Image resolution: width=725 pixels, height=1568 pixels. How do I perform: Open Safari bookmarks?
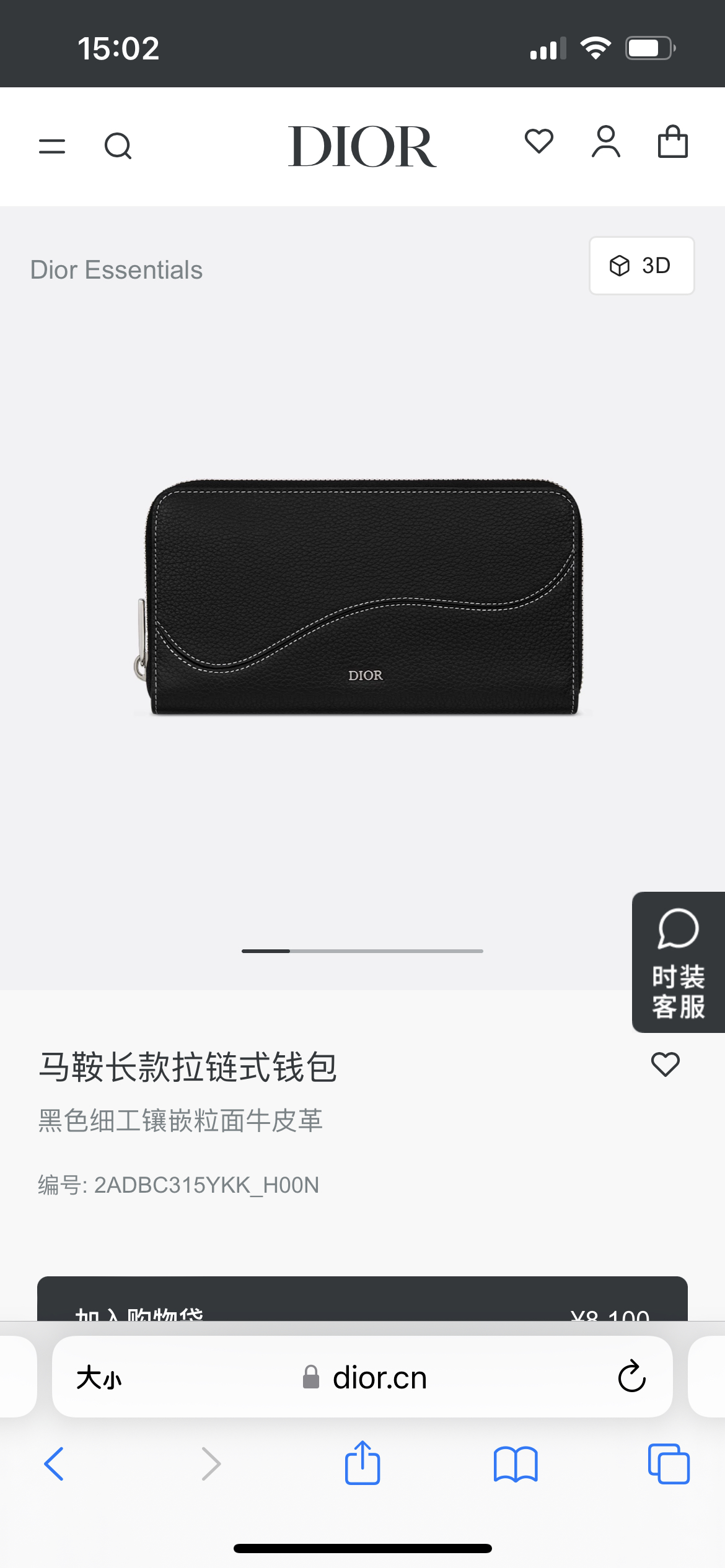(516, 1464)
